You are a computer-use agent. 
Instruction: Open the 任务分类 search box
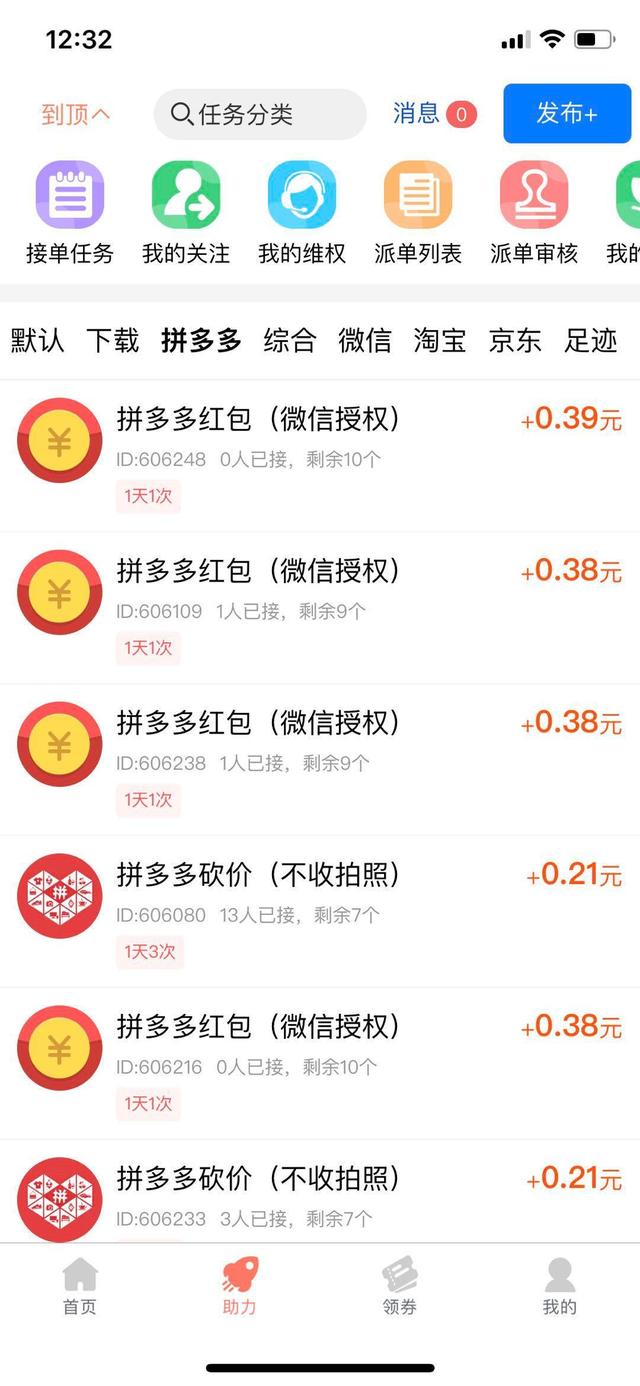pyautogui.click(x=260, y=114)
